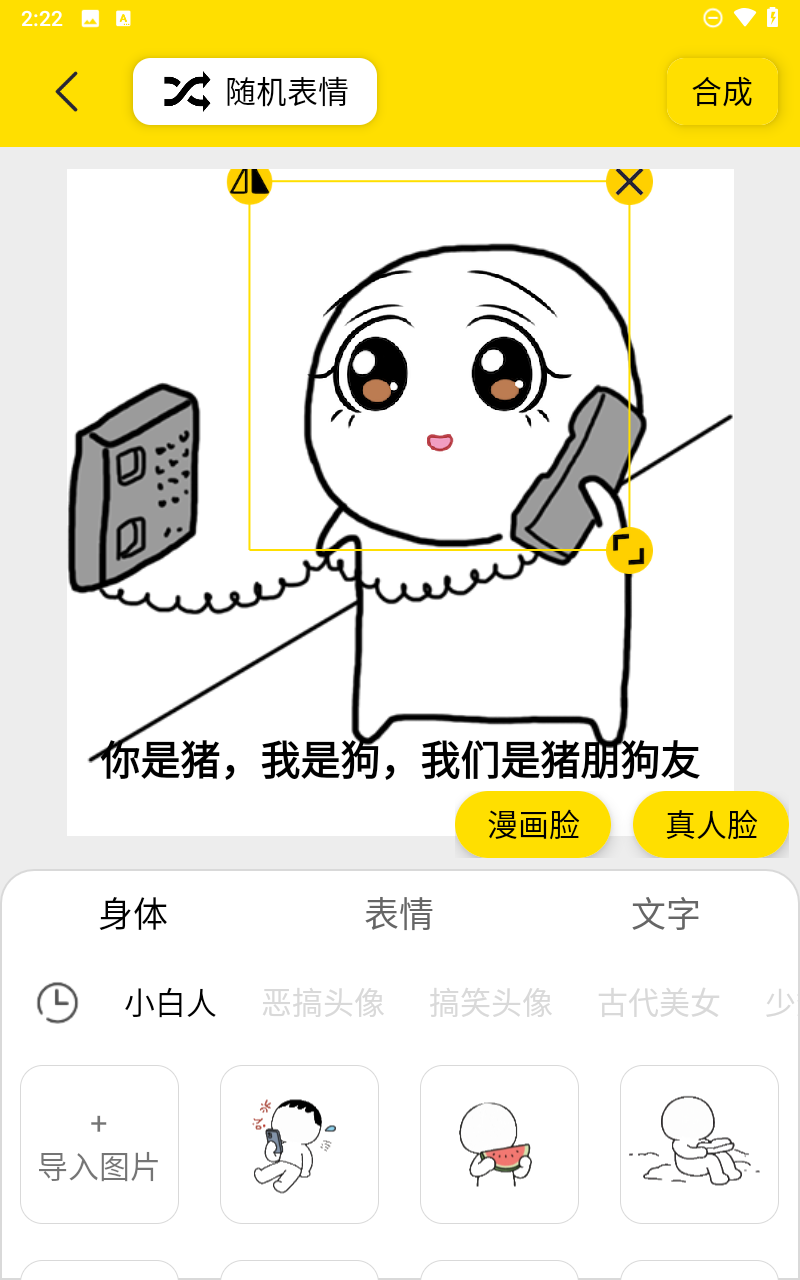
Task: Choose the watermelon-eating sticker
Action: (499, 1143)
